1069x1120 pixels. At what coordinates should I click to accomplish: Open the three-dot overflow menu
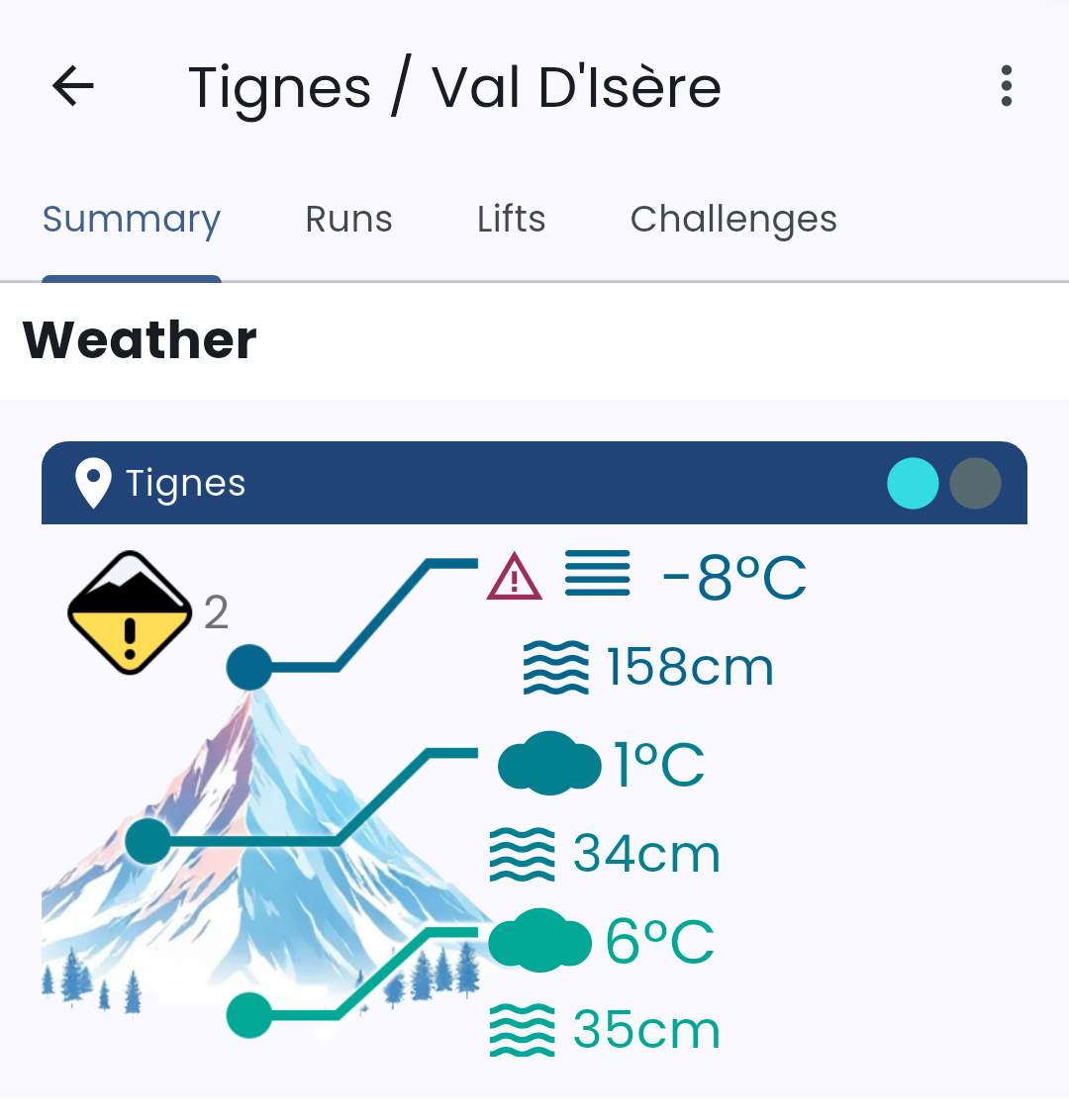tap(1006, 86)
